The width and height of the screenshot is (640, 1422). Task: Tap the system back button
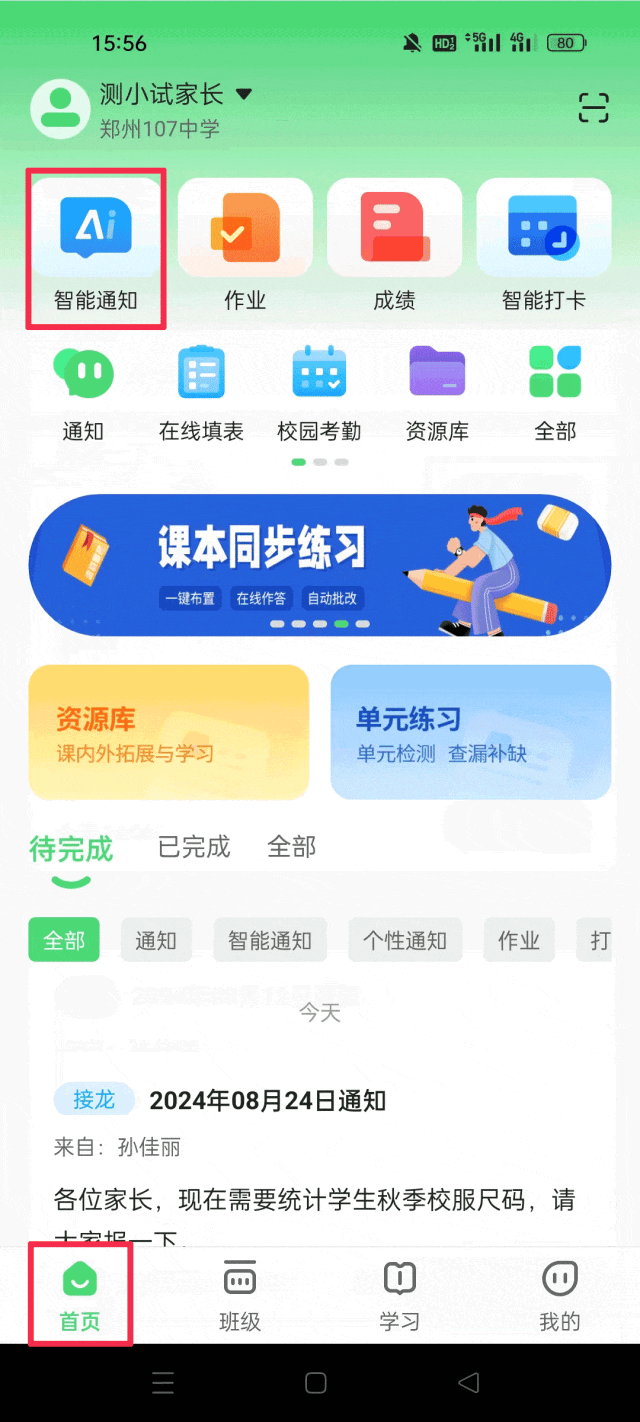click(467, 1383)
